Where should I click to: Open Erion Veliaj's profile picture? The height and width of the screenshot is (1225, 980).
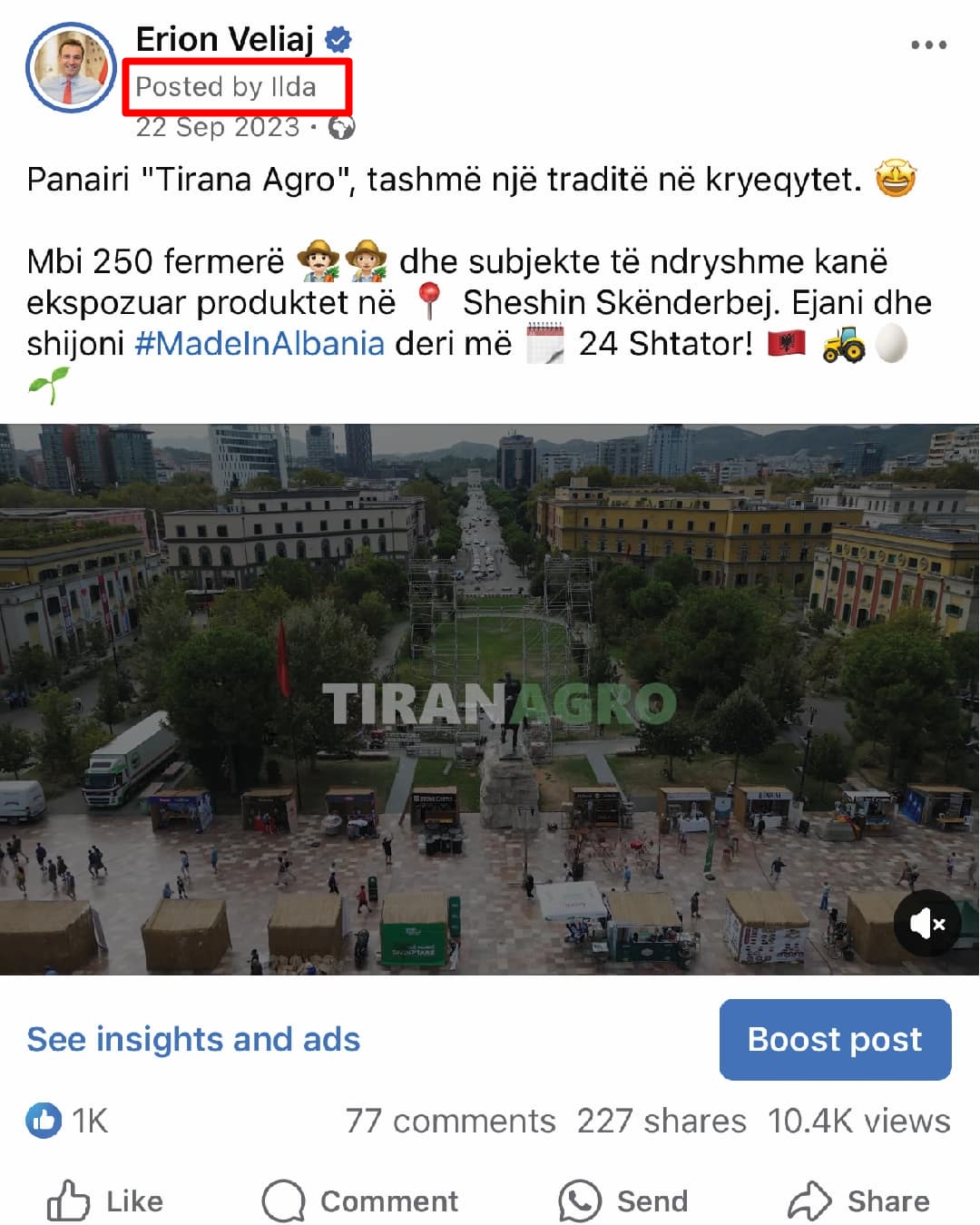click(x=71, y=68)
